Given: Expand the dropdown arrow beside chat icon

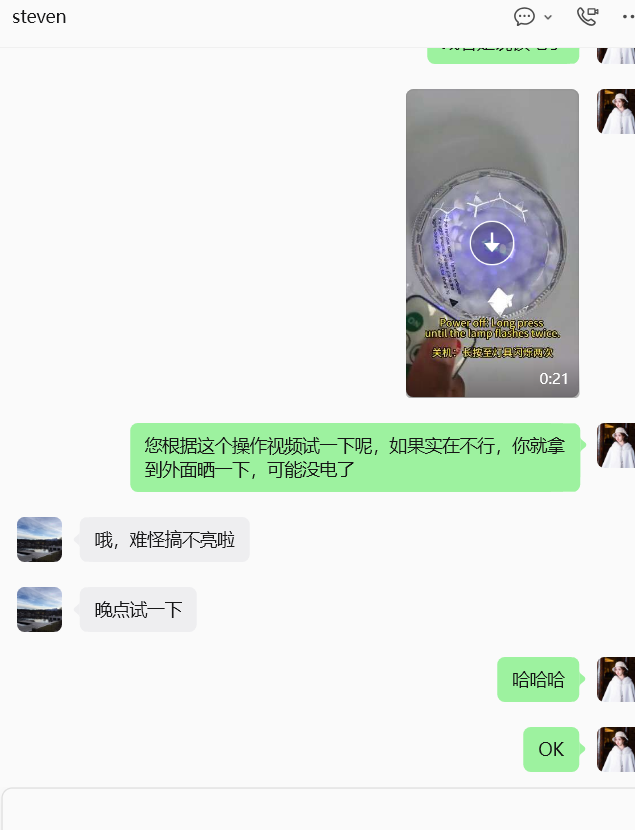Looking at the screenshot, I should 548,17.
